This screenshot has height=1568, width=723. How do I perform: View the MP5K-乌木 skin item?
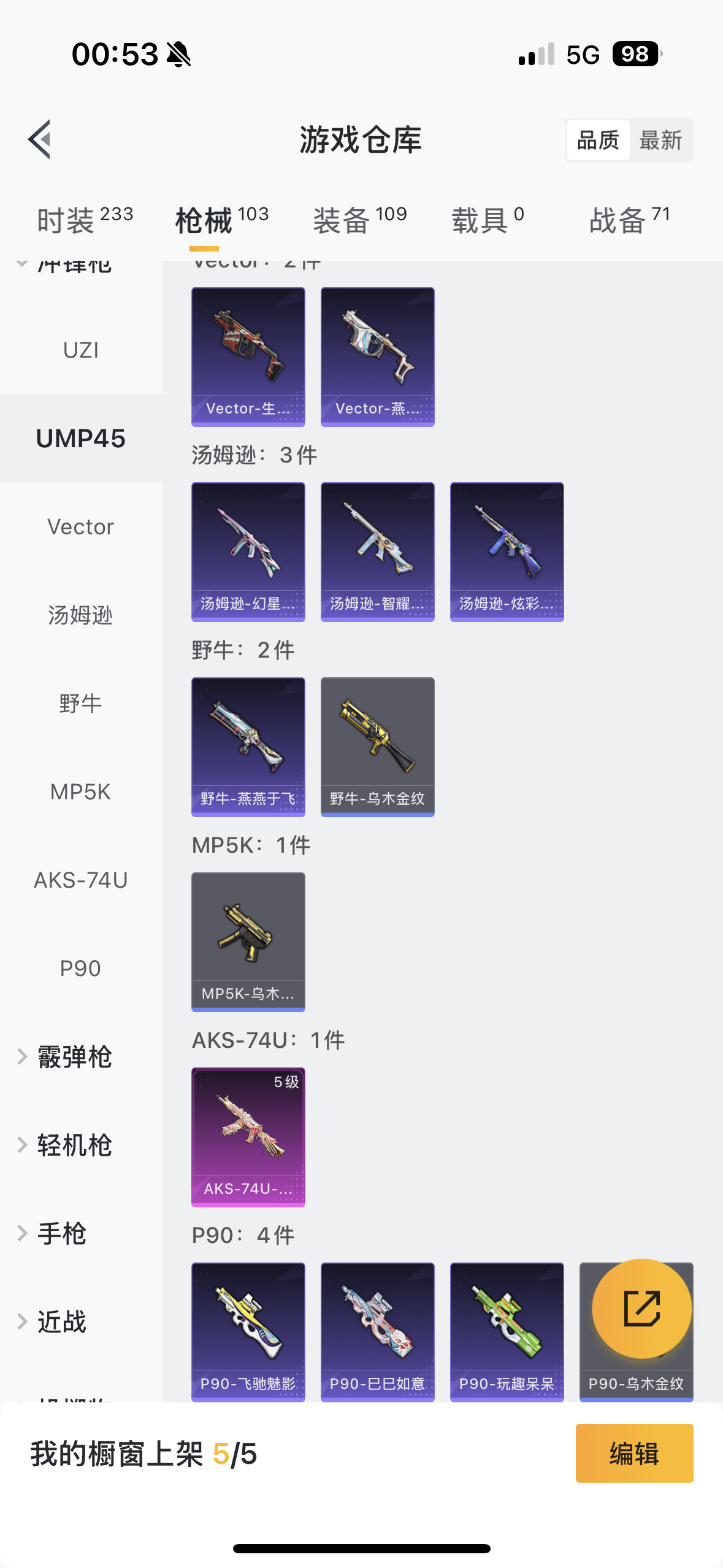pos(248,942)
